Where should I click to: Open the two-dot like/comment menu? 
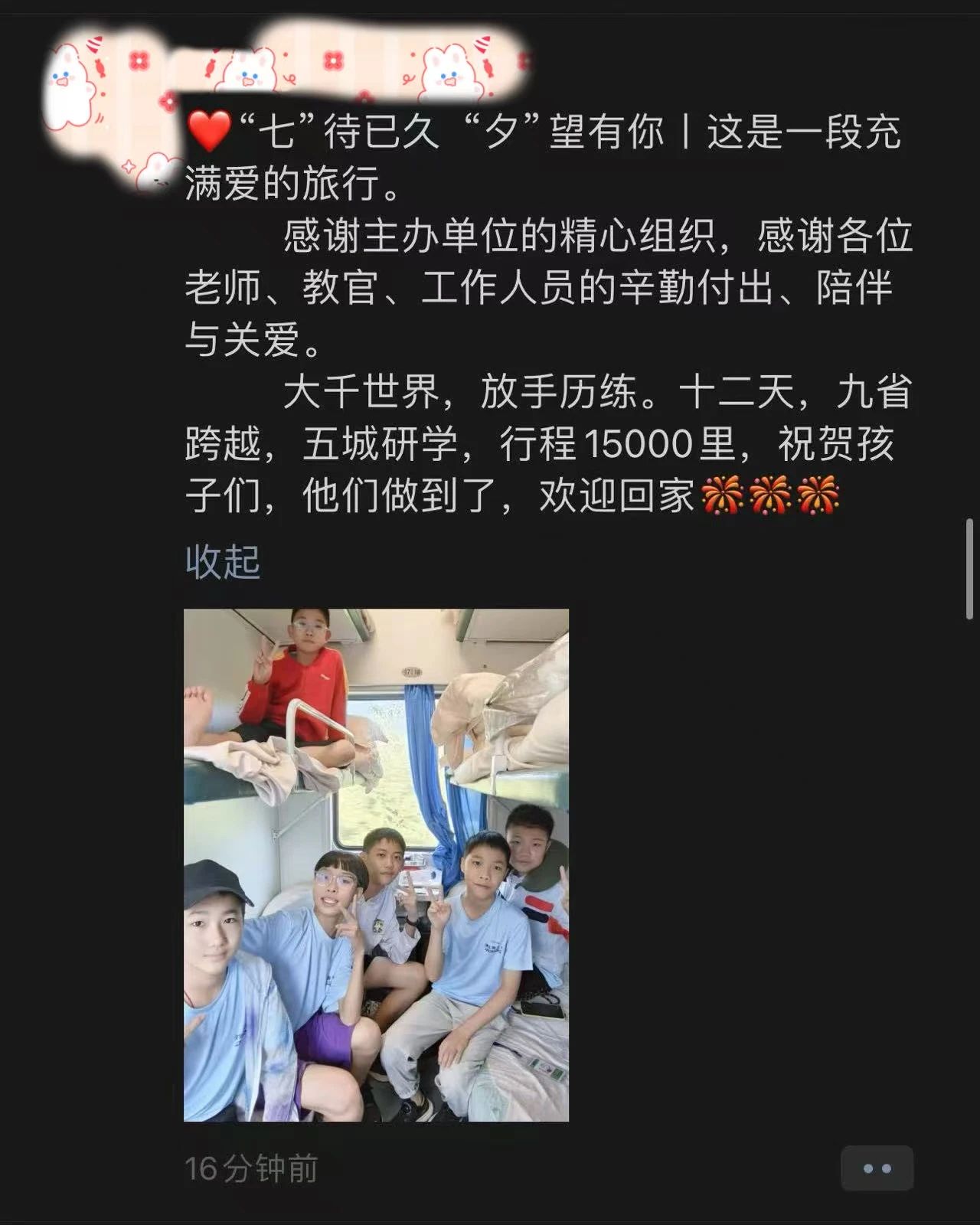click(x=877, y=1168)
